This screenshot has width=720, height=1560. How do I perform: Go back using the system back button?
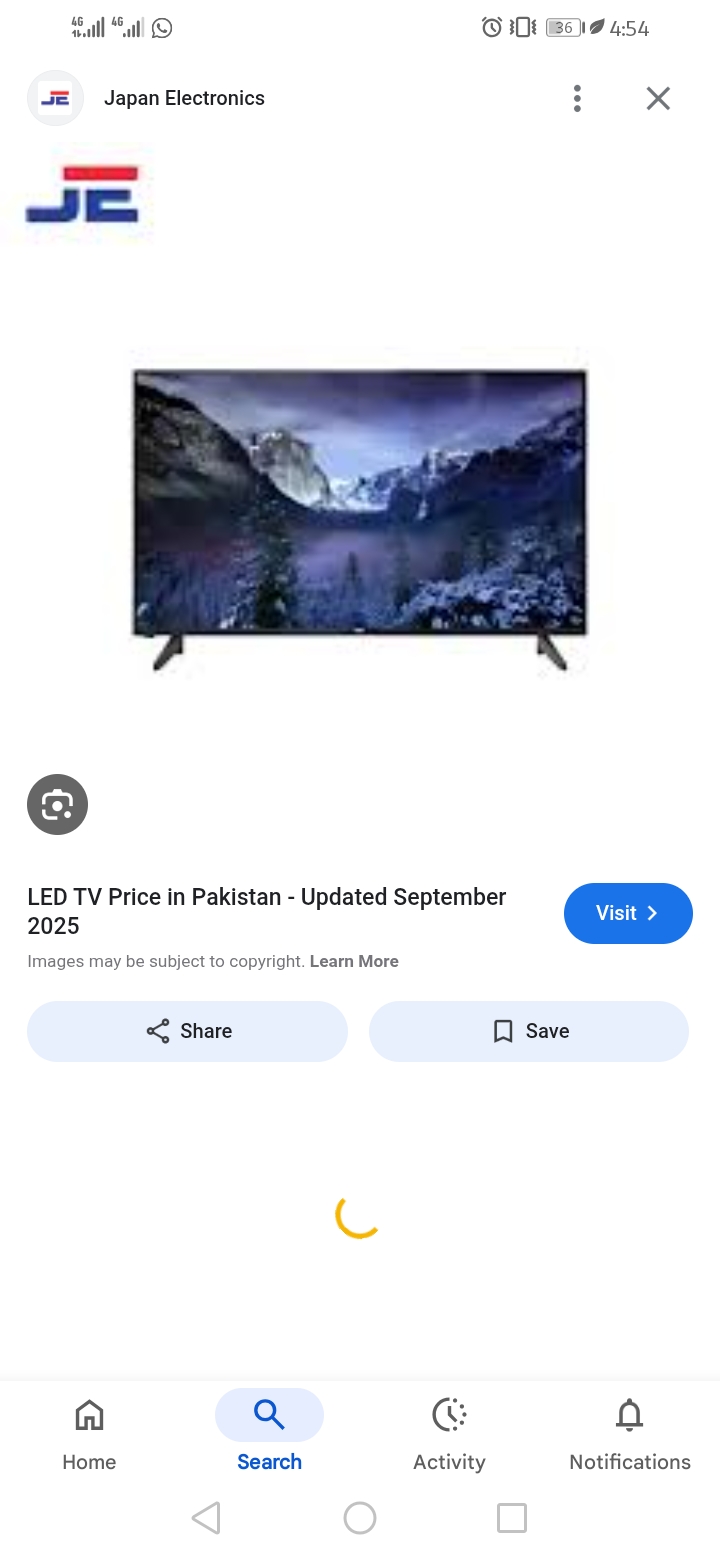(x=206, y=1518)
